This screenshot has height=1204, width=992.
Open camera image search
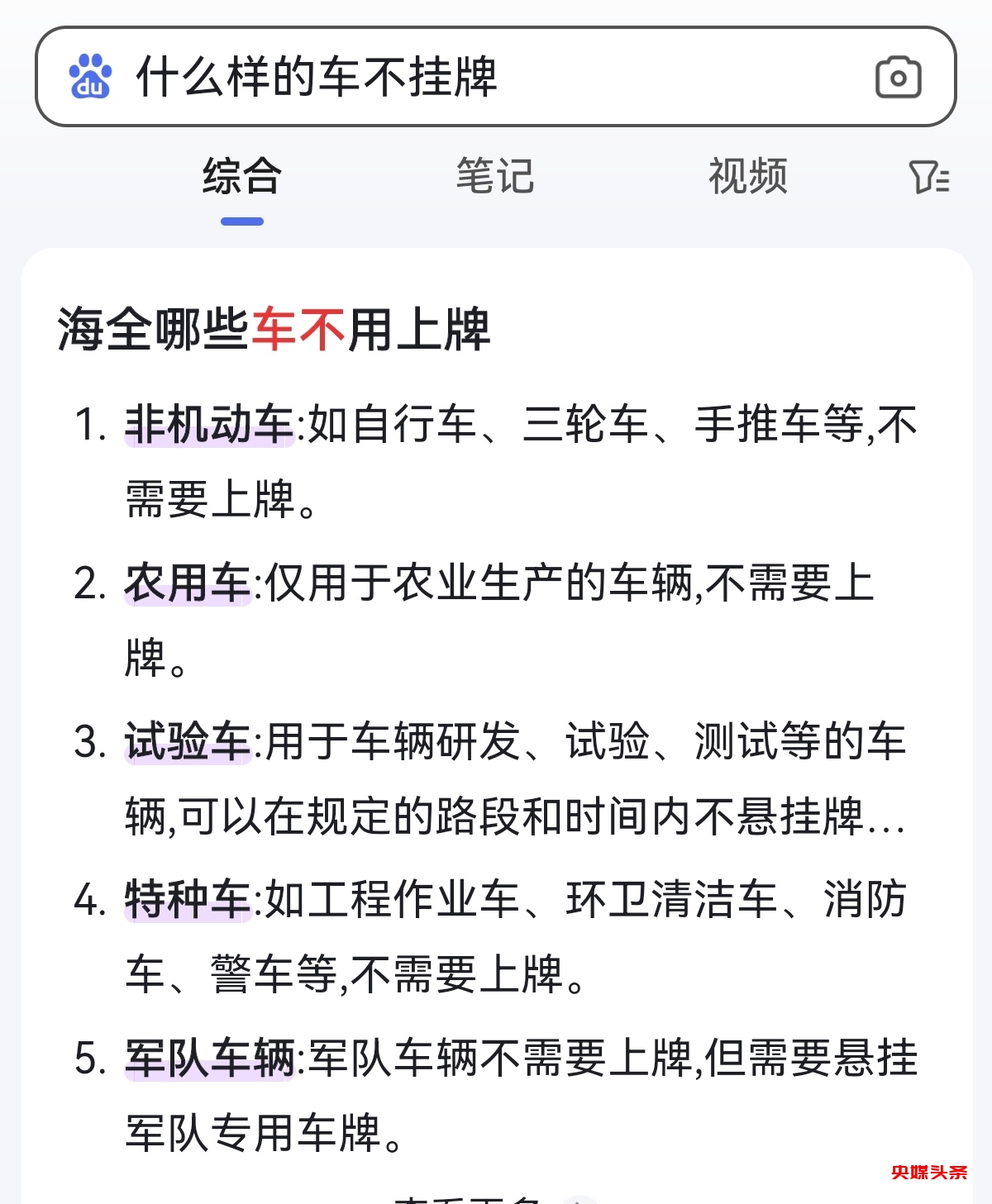898,78
